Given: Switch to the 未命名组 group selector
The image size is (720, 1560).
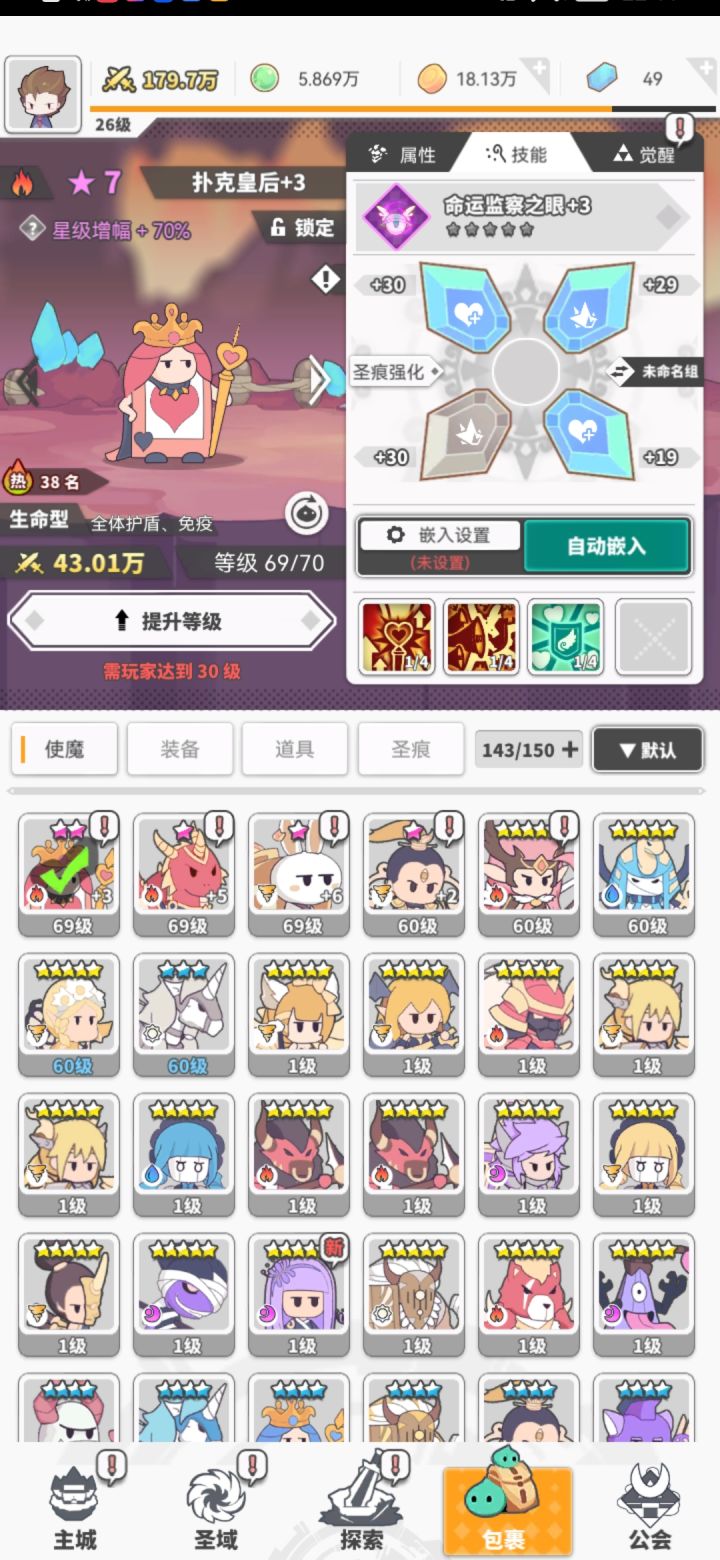Looking at the screenshot, I should [666, 369].
